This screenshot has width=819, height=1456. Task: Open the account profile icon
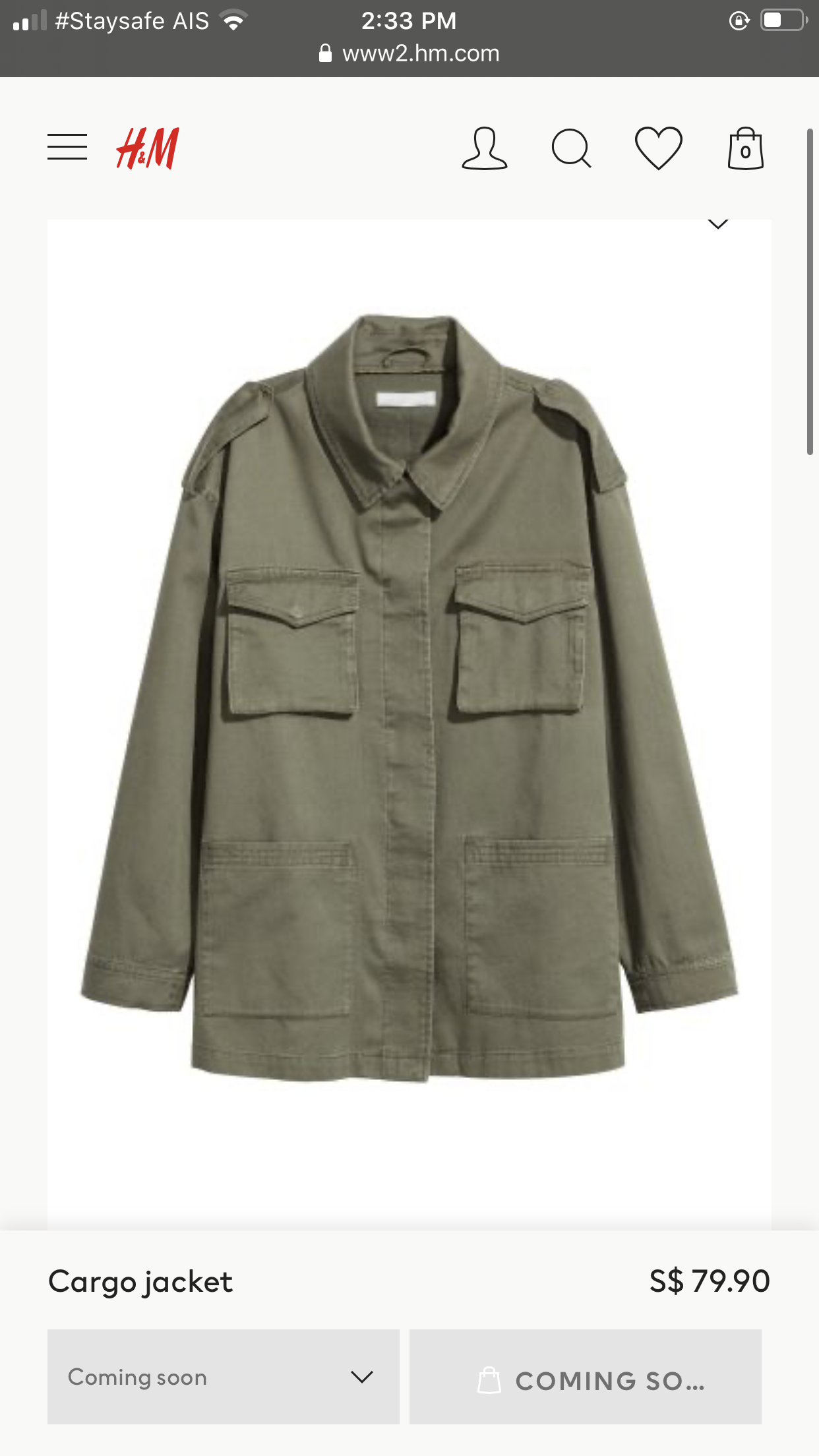click(x=485, y=149)
